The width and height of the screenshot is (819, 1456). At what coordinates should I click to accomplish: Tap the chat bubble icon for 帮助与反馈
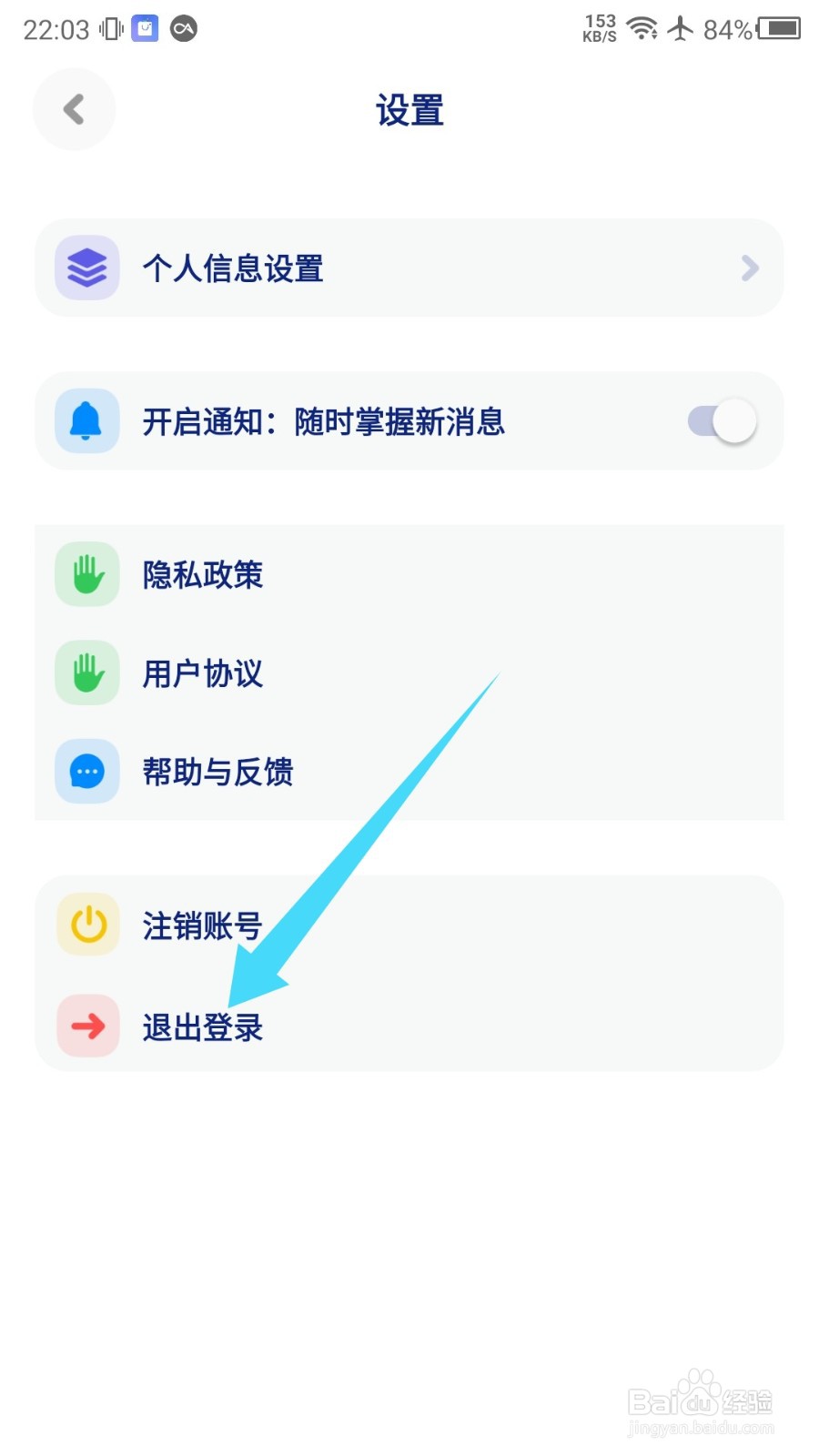86,772
